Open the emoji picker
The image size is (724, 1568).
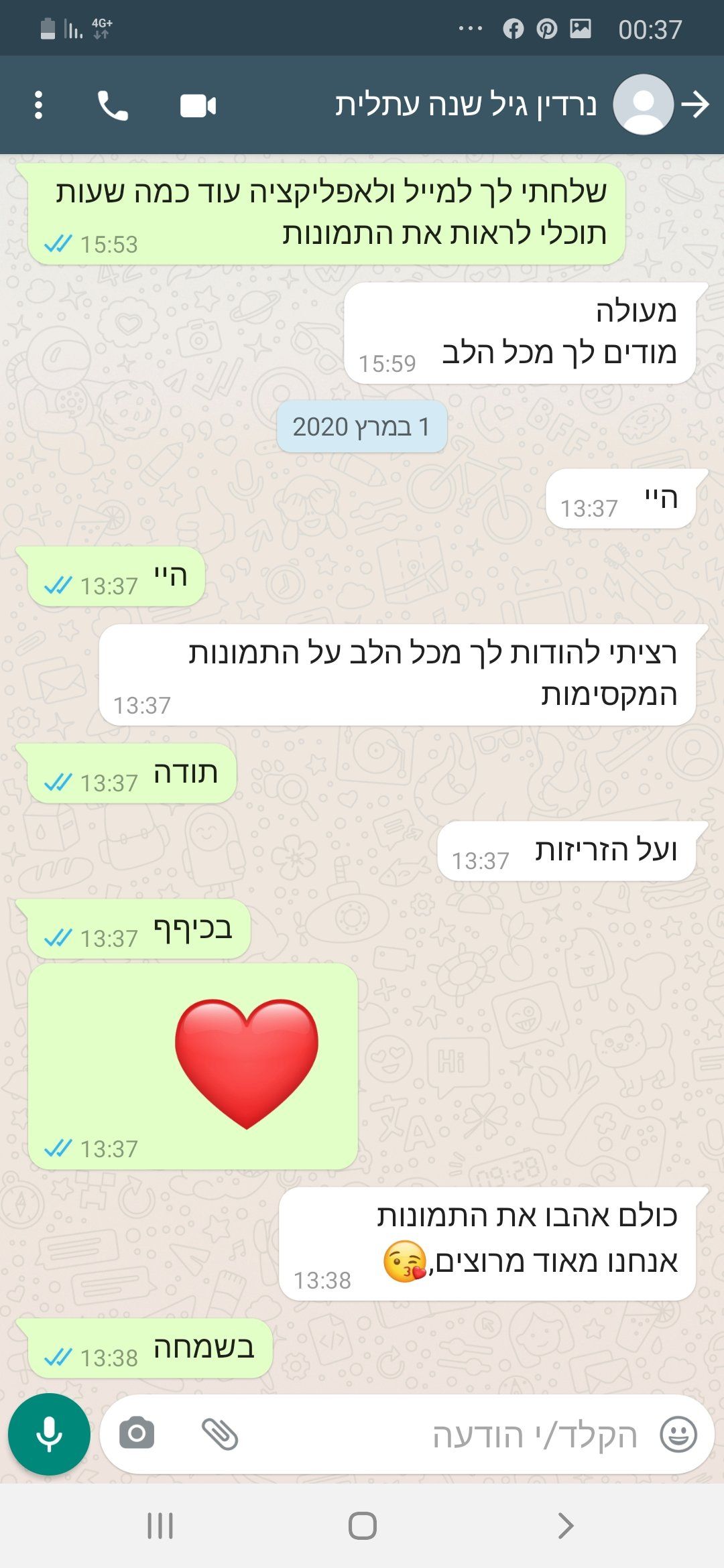(678, 1435)
